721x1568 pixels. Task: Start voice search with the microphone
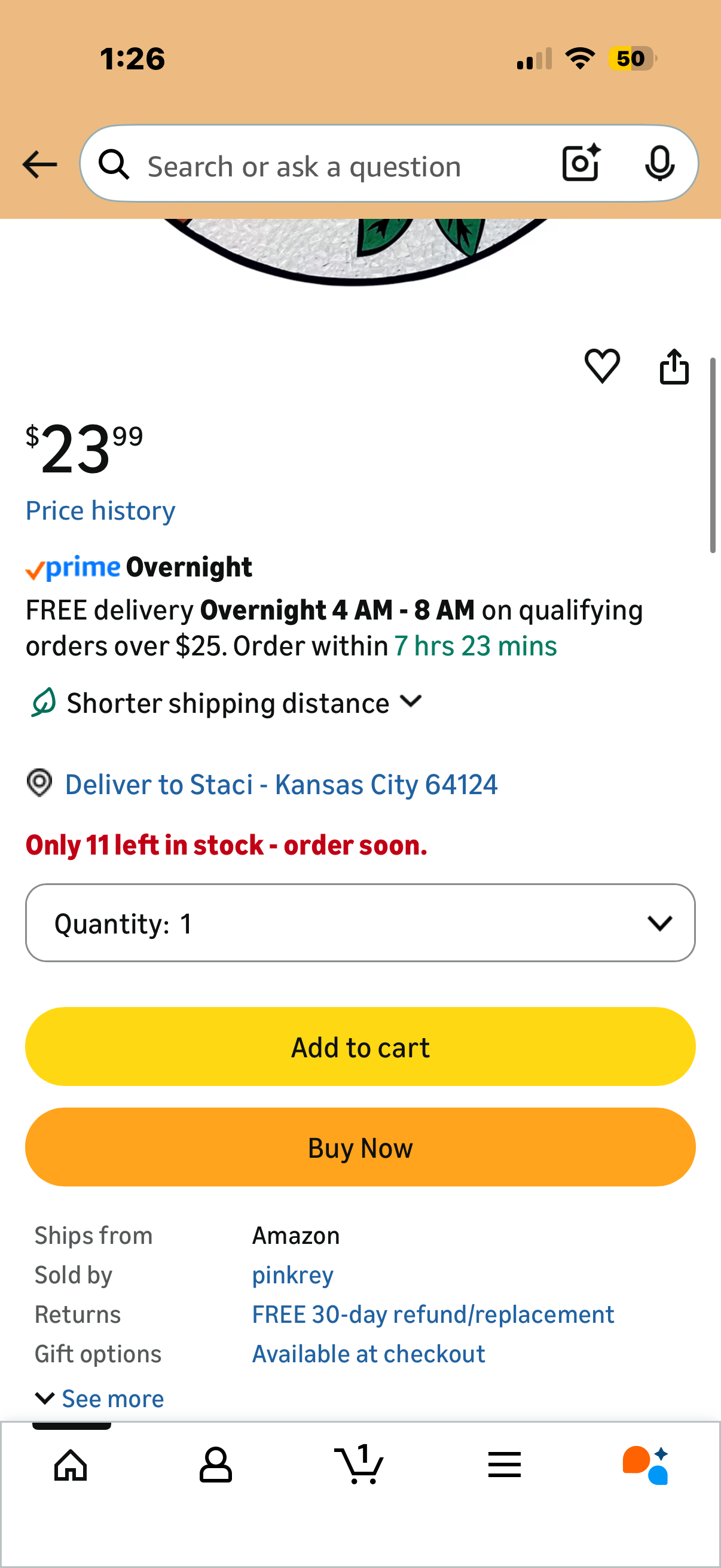click(x=659, y=164)
